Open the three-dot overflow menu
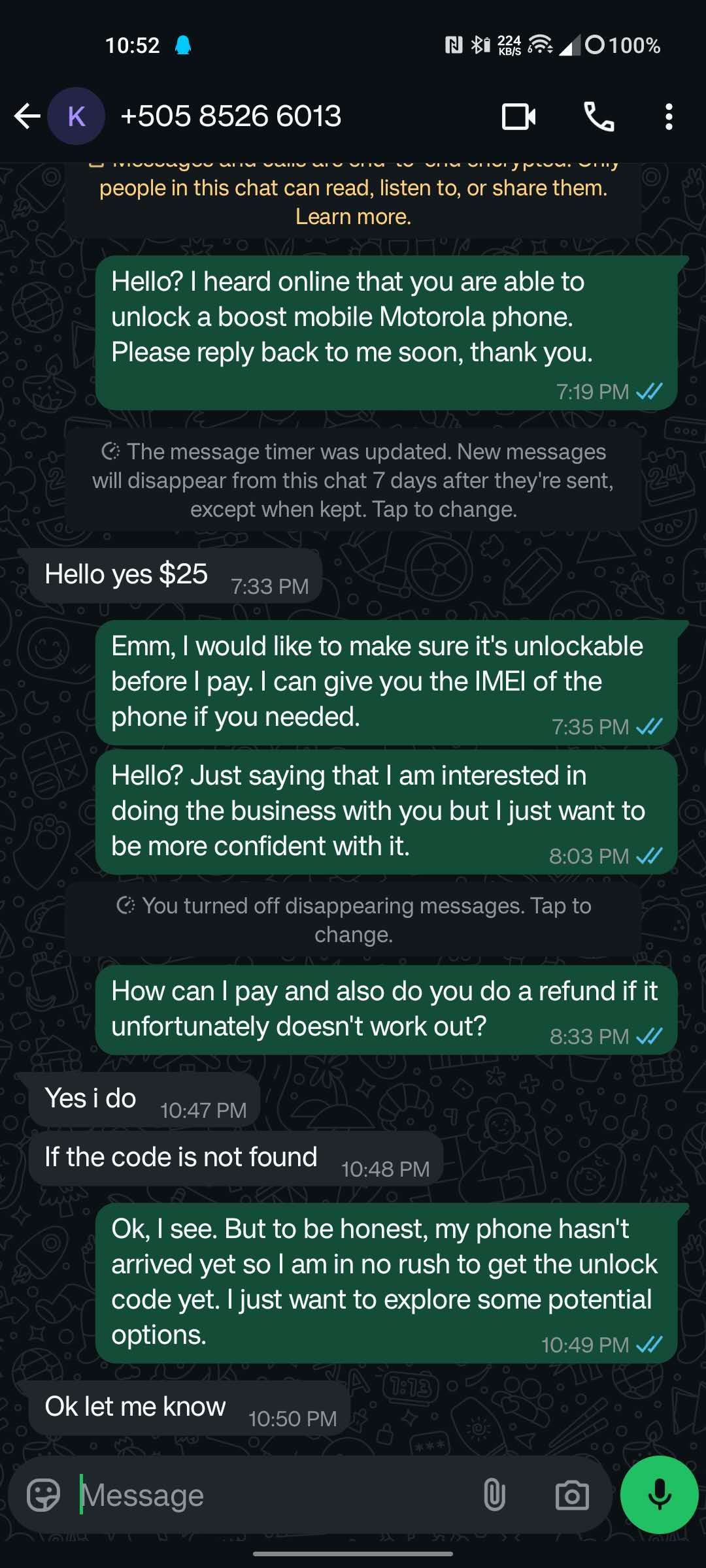This screenshot has width=706, height=1568. pos(668,117)
